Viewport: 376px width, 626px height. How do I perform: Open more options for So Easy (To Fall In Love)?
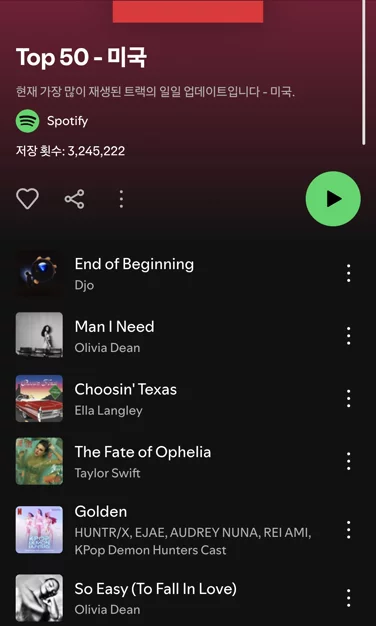tap(348, 598)
